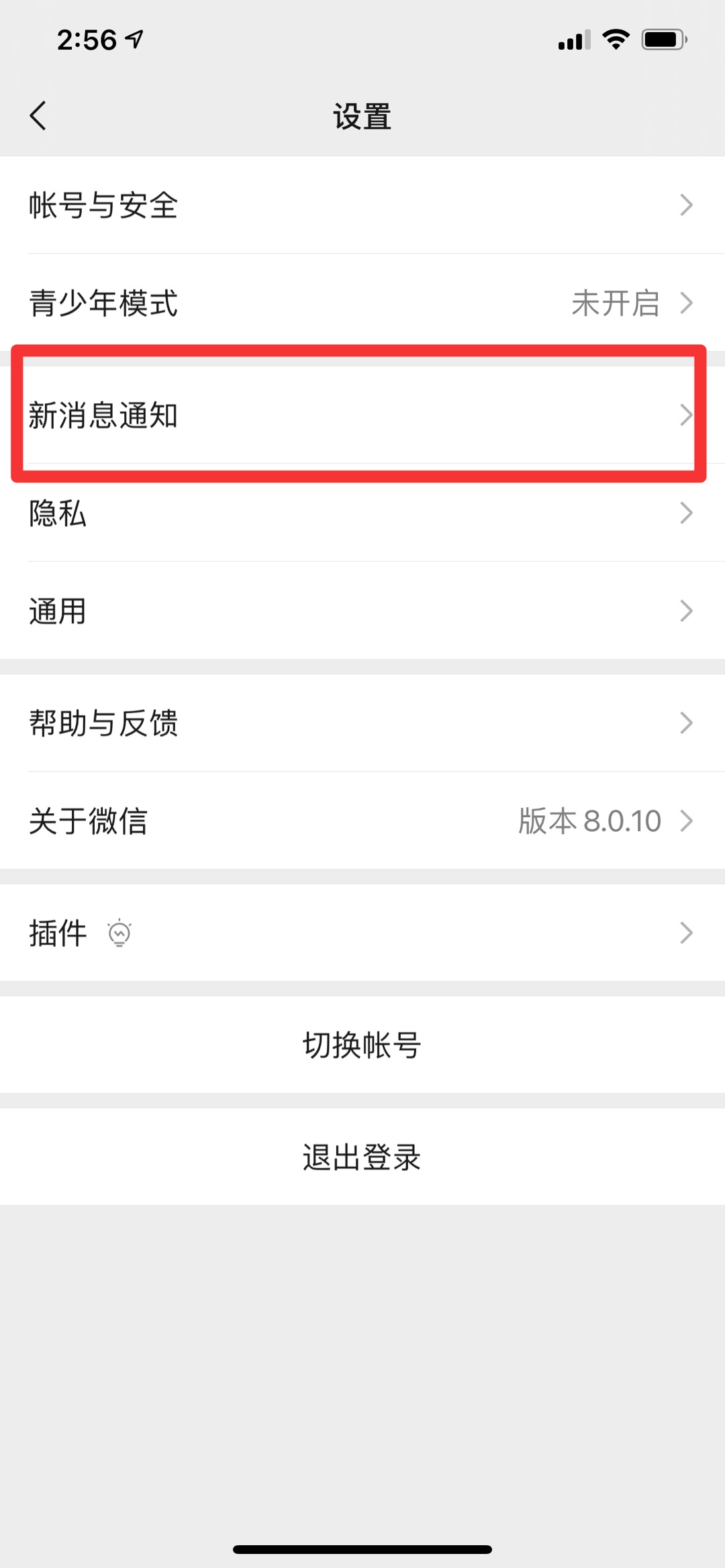Image resolution: width=725 pixels, height=1568 pixels.
Task: Open 关于微信 version info
Action: pos(362,821)
